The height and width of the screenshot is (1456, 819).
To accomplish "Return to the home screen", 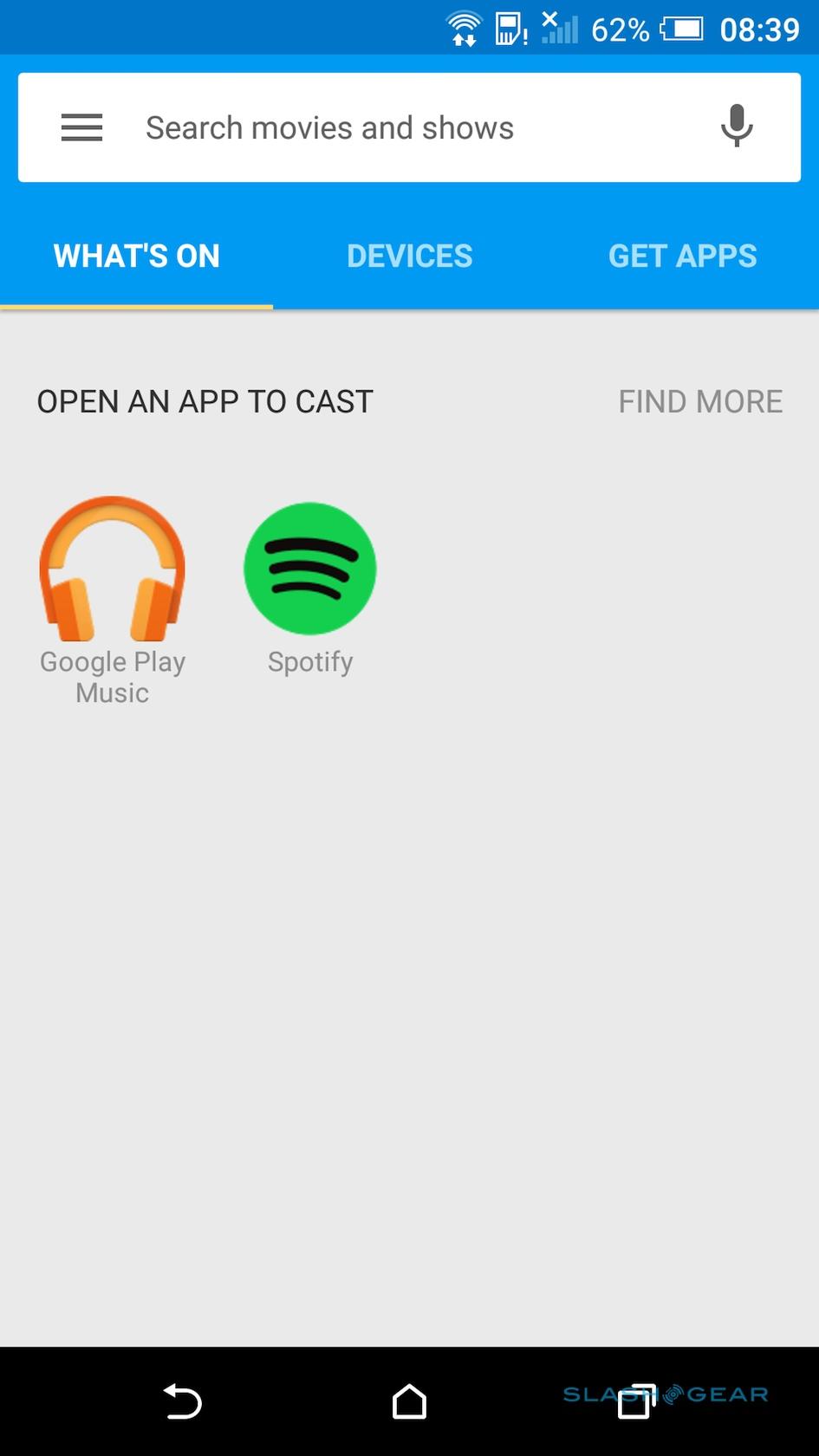I will tap(409, 1401).
